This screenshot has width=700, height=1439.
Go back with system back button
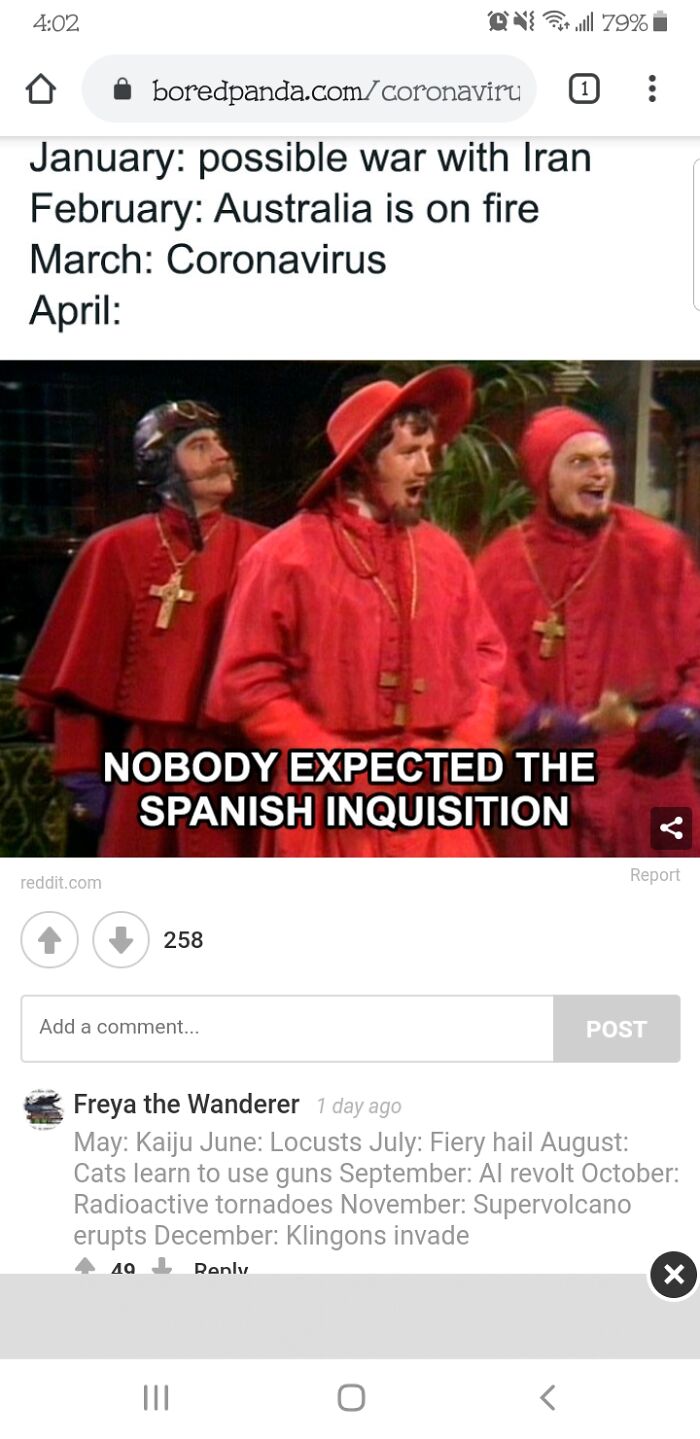click(547, 1397)
